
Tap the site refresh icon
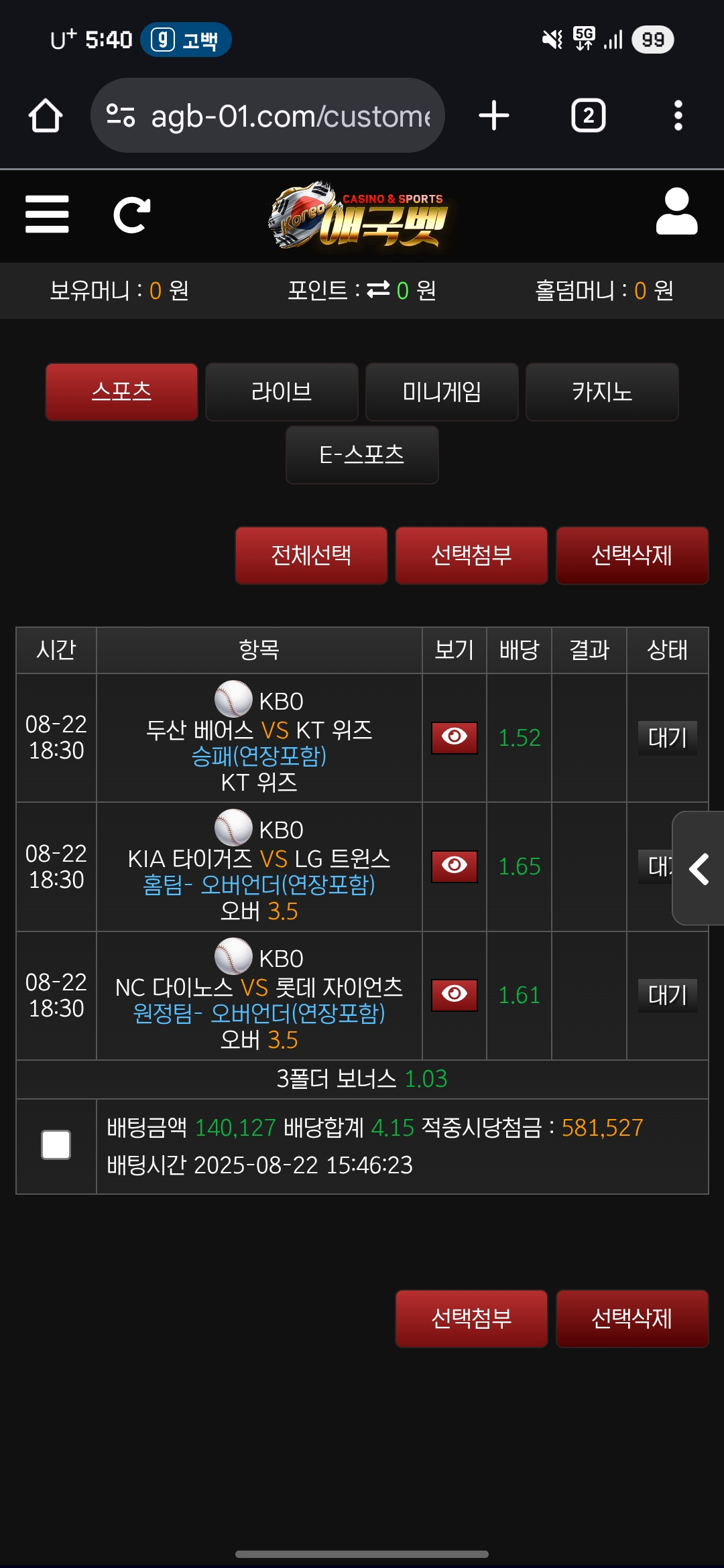131,215
